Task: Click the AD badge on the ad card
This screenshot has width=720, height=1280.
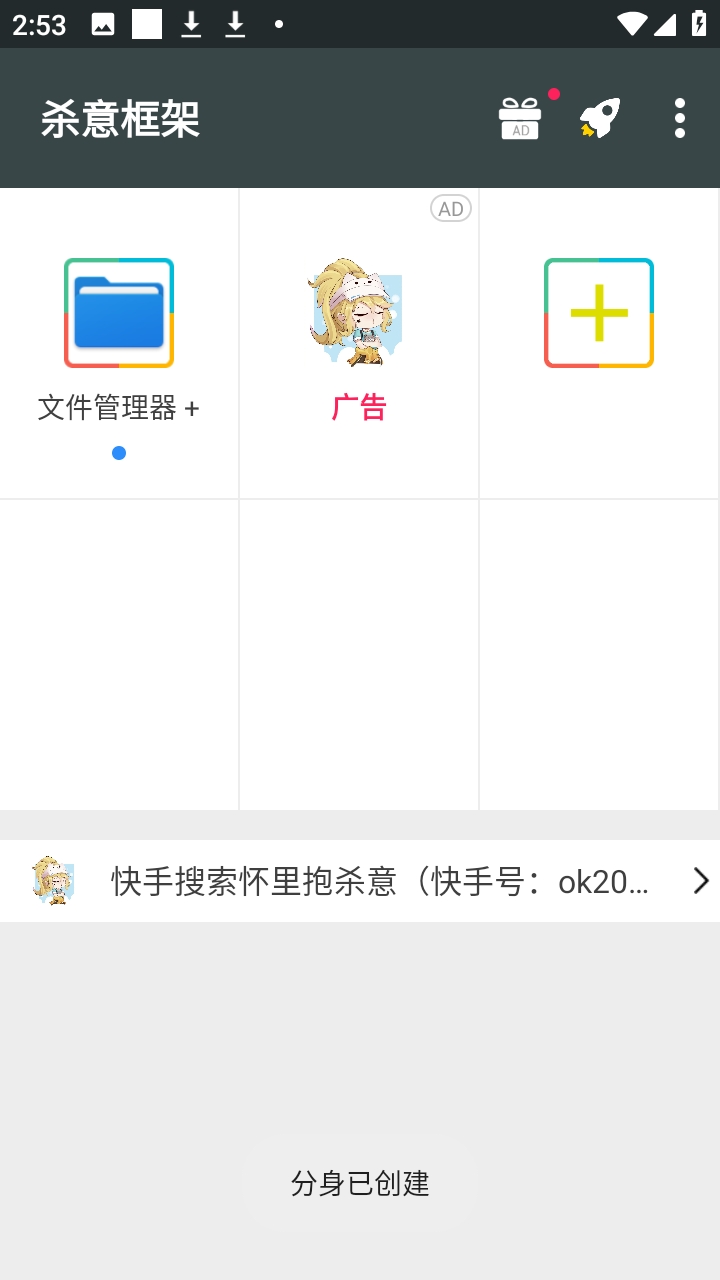Action: (x=451, y=208)
